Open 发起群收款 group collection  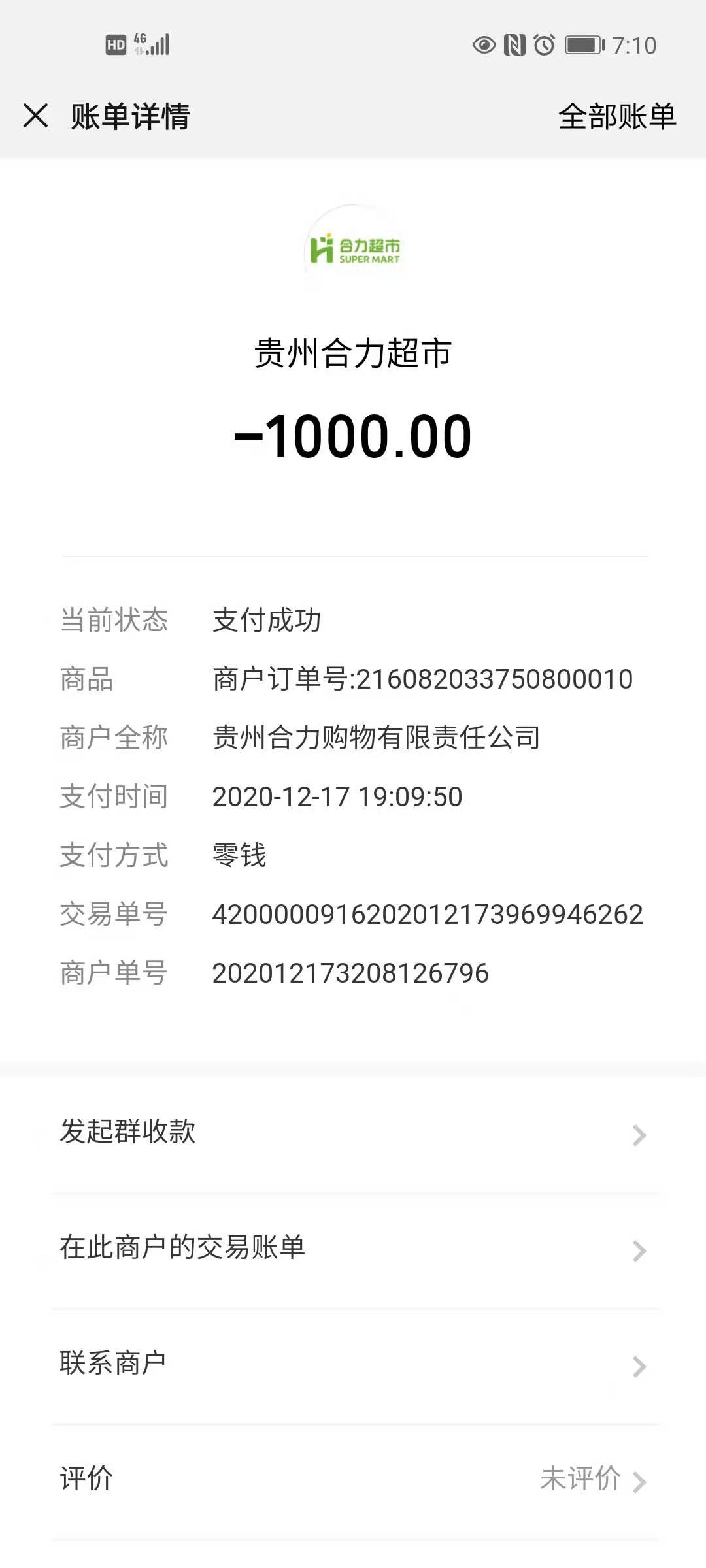tap(353, 1132)
